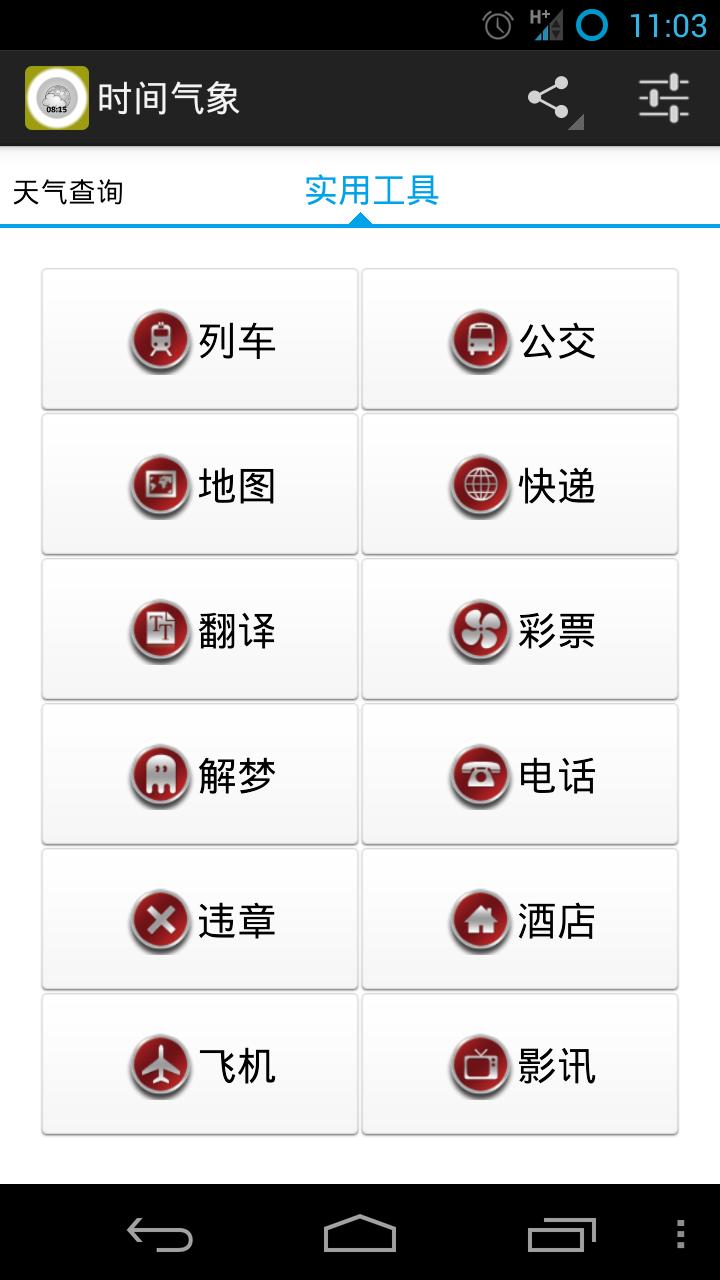Tap the 快递 express tracking button
720x1280 pixels.
click(520, 484)
